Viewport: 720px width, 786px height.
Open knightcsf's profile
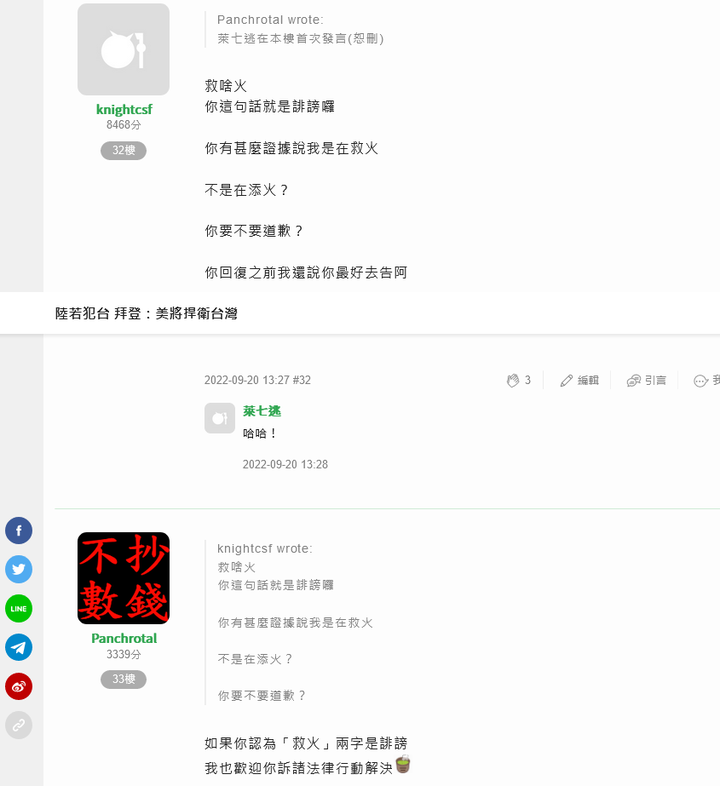[x=124, y=109]
